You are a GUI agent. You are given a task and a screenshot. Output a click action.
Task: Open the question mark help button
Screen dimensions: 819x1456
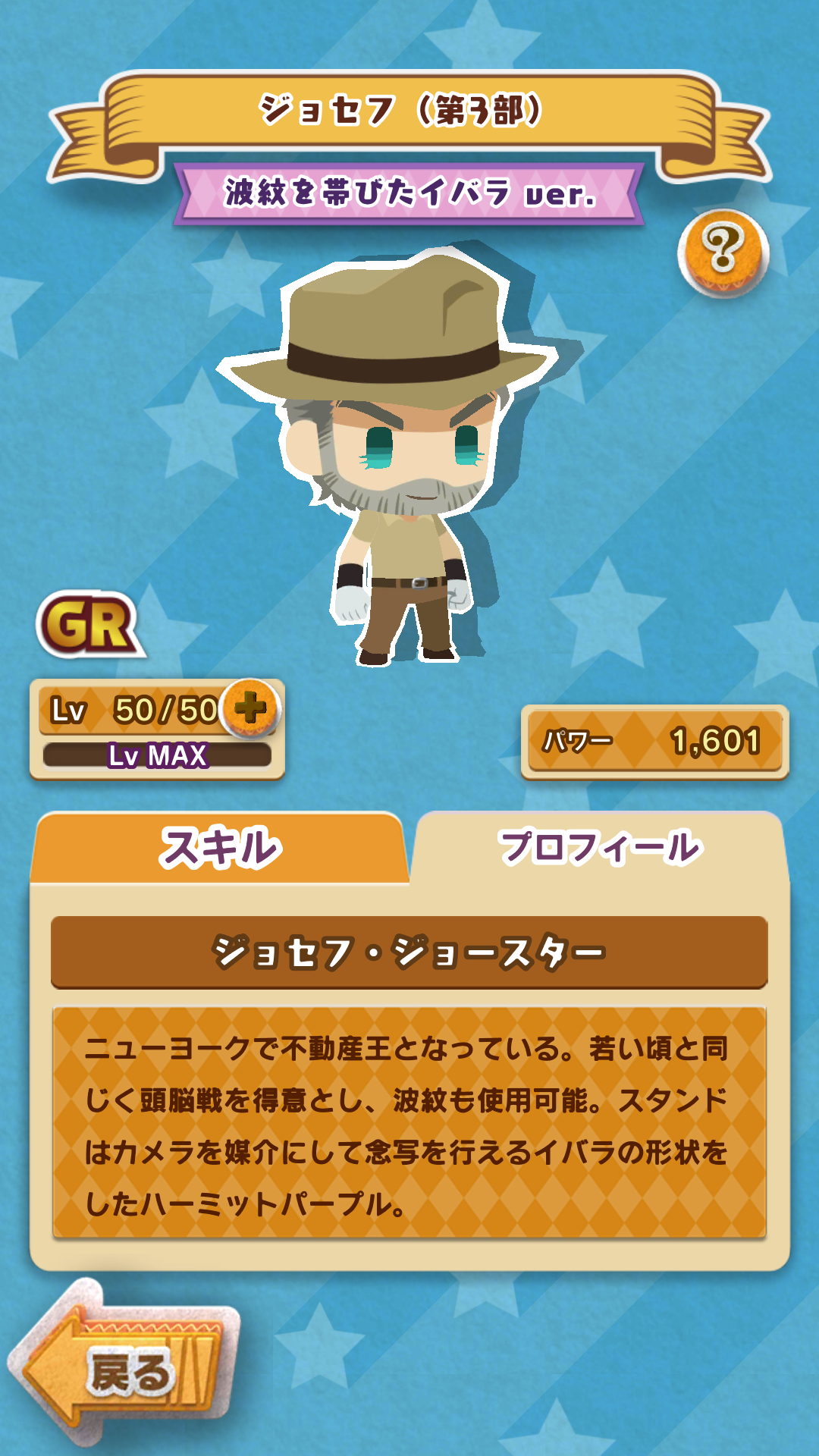click(x=723, y=253)
